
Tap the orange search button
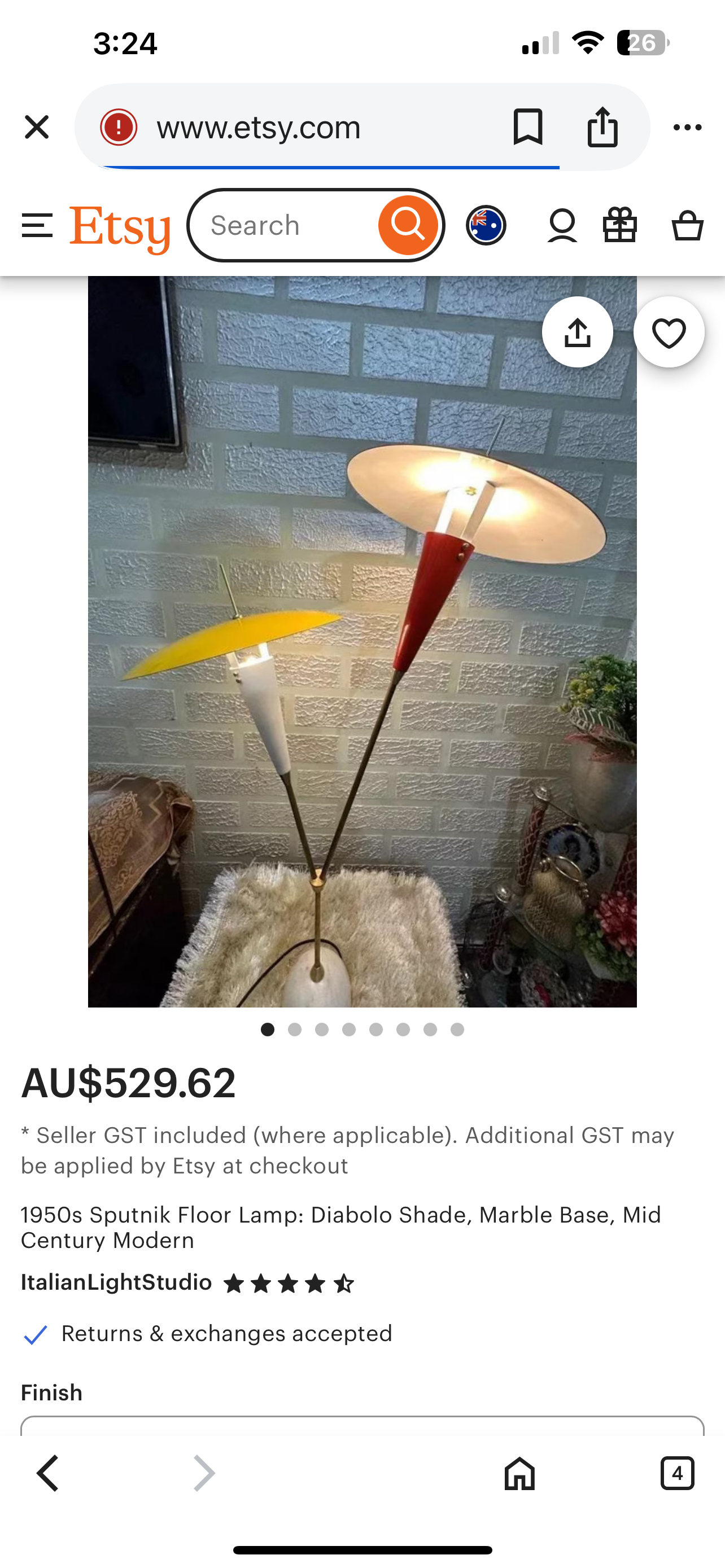pyautogui.click(x=408, y=225)
